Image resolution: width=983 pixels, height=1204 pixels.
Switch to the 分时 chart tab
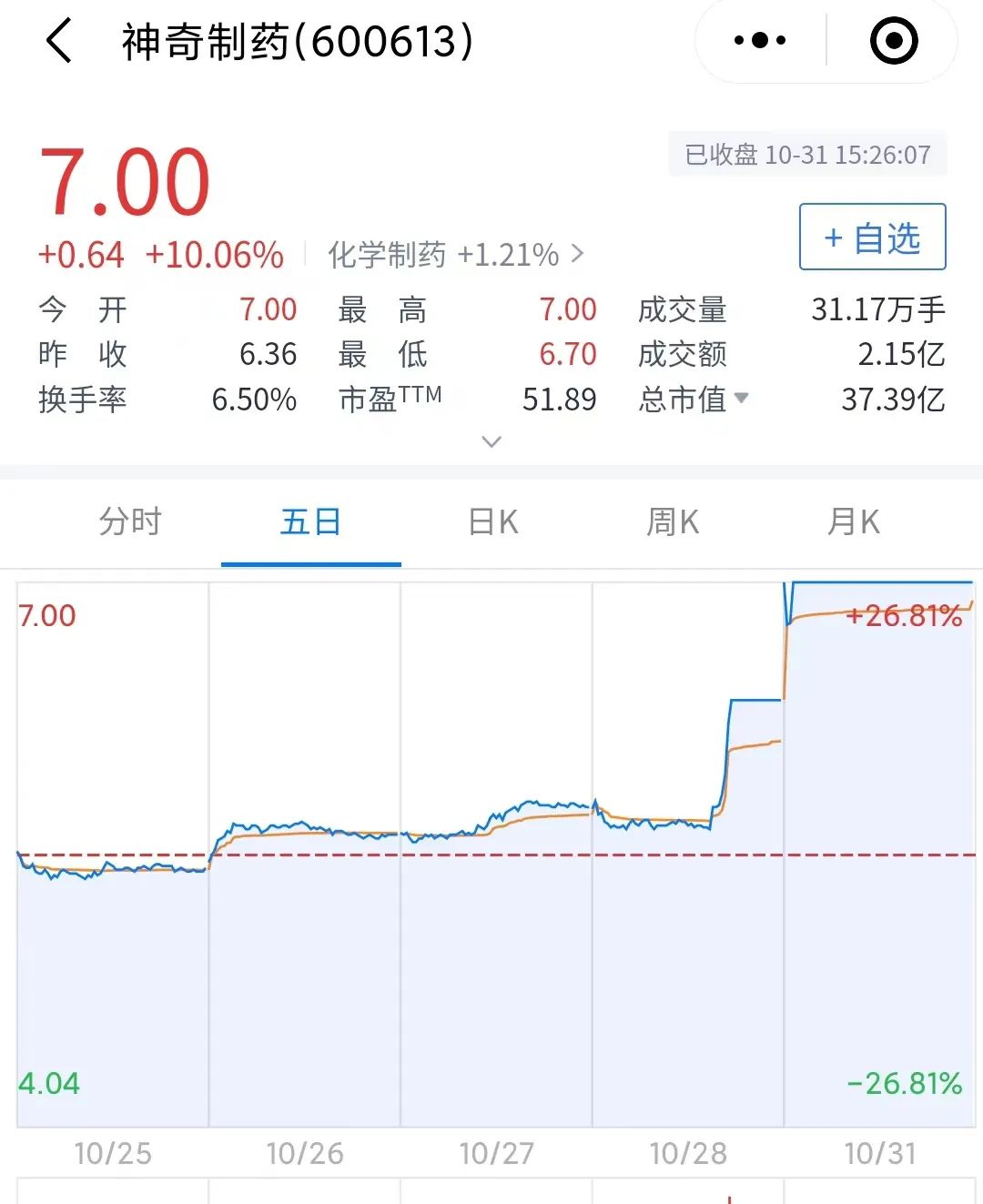click(x=130, y=522)
